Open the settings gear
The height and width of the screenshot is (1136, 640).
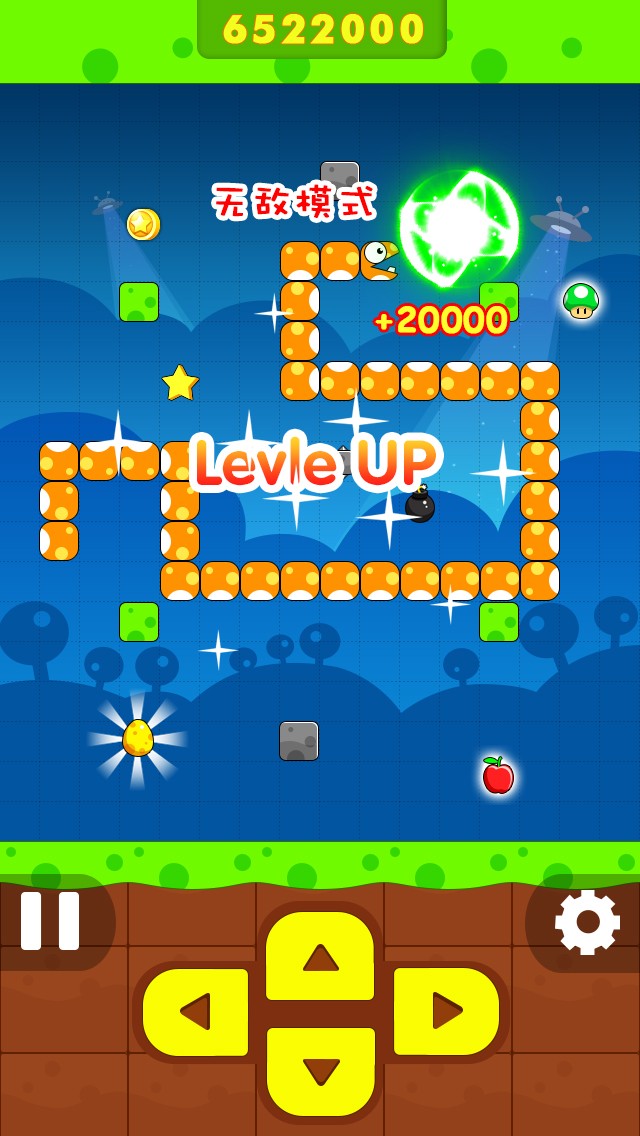(x=587, y=922)
